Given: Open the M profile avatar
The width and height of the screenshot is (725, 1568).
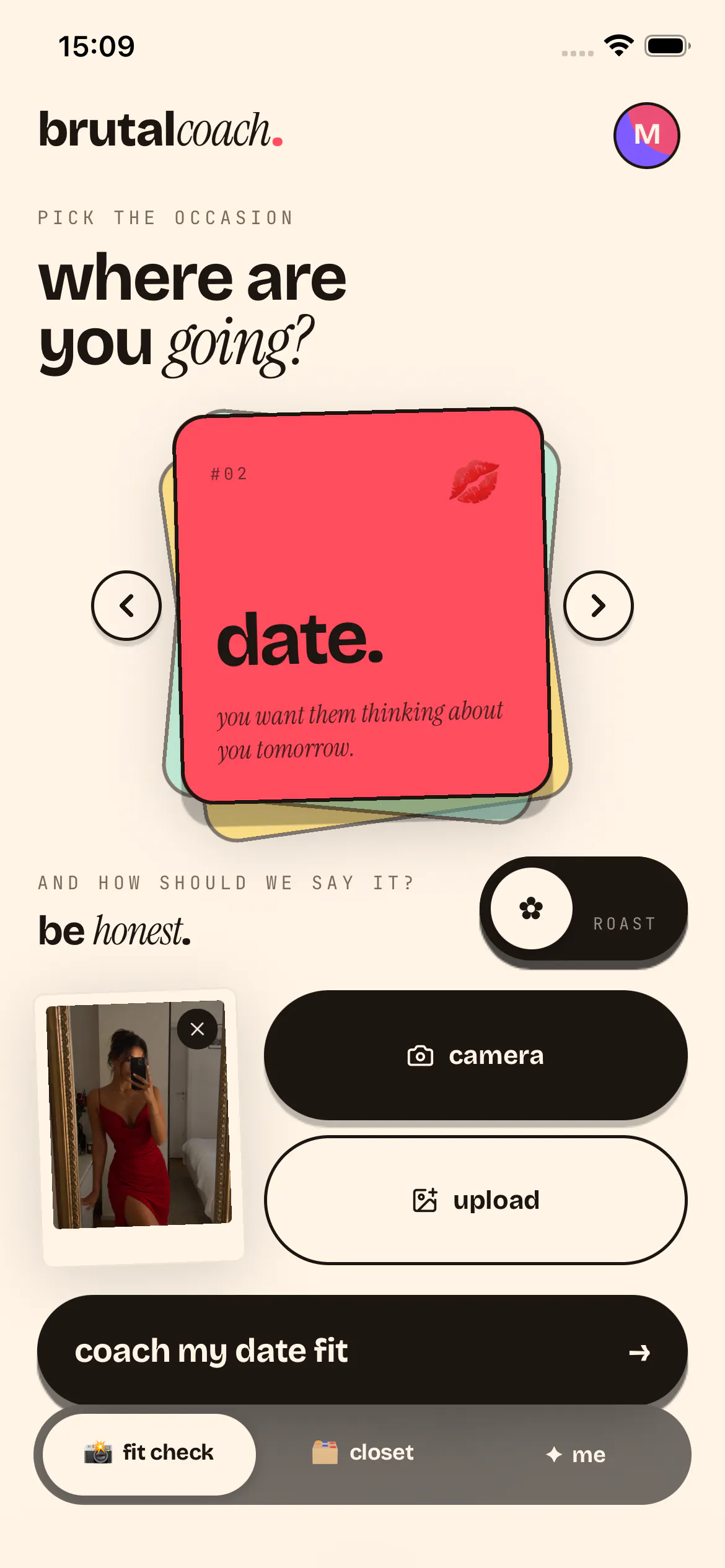Looking at the screenshot, I should click(x=646, y=135).
